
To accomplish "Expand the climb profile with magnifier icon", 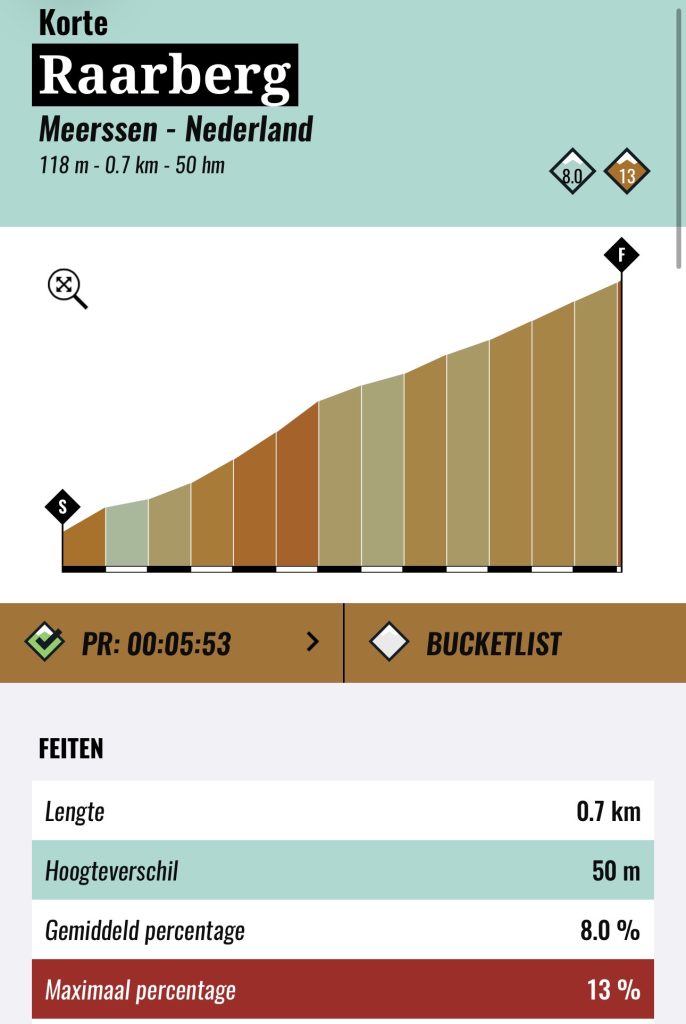I will point(67,288).
